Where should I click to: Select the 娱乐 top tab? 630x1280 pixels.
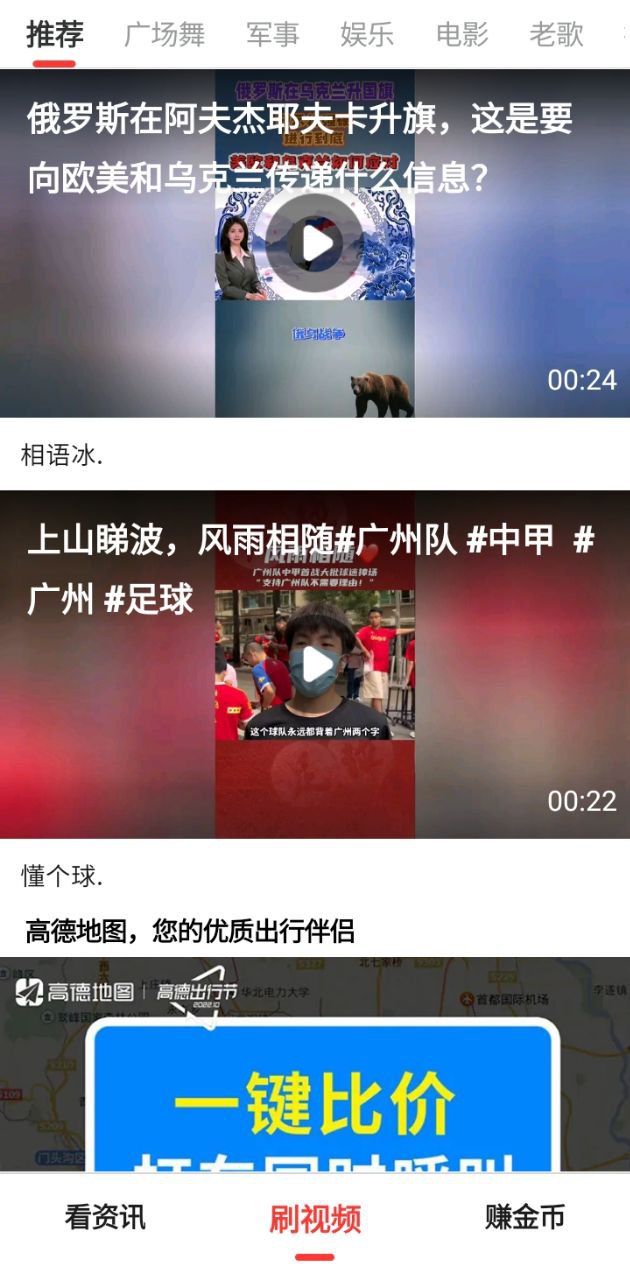[x=367, y=35]
